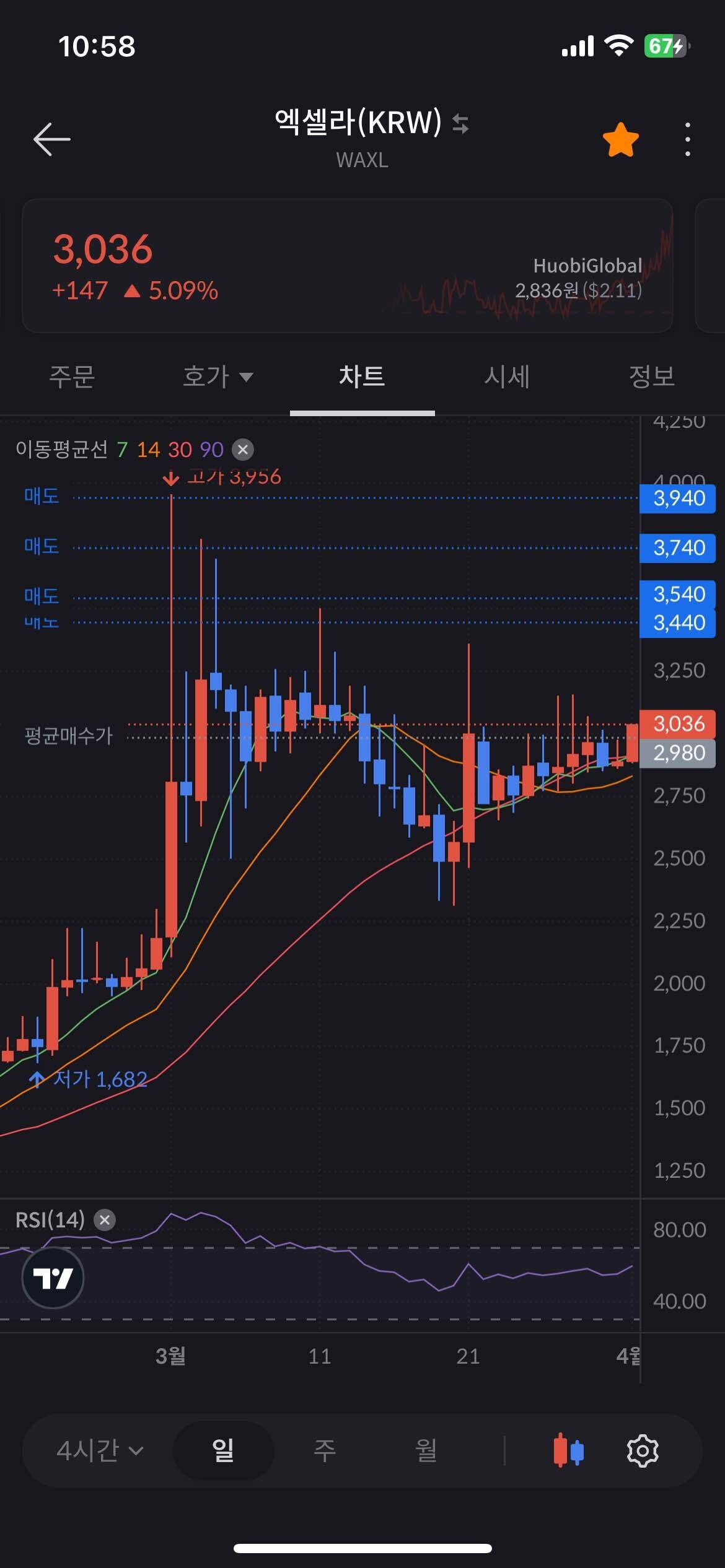Open chart settings gear
The image size is (725, 1568).
[x=643, y=1451]
